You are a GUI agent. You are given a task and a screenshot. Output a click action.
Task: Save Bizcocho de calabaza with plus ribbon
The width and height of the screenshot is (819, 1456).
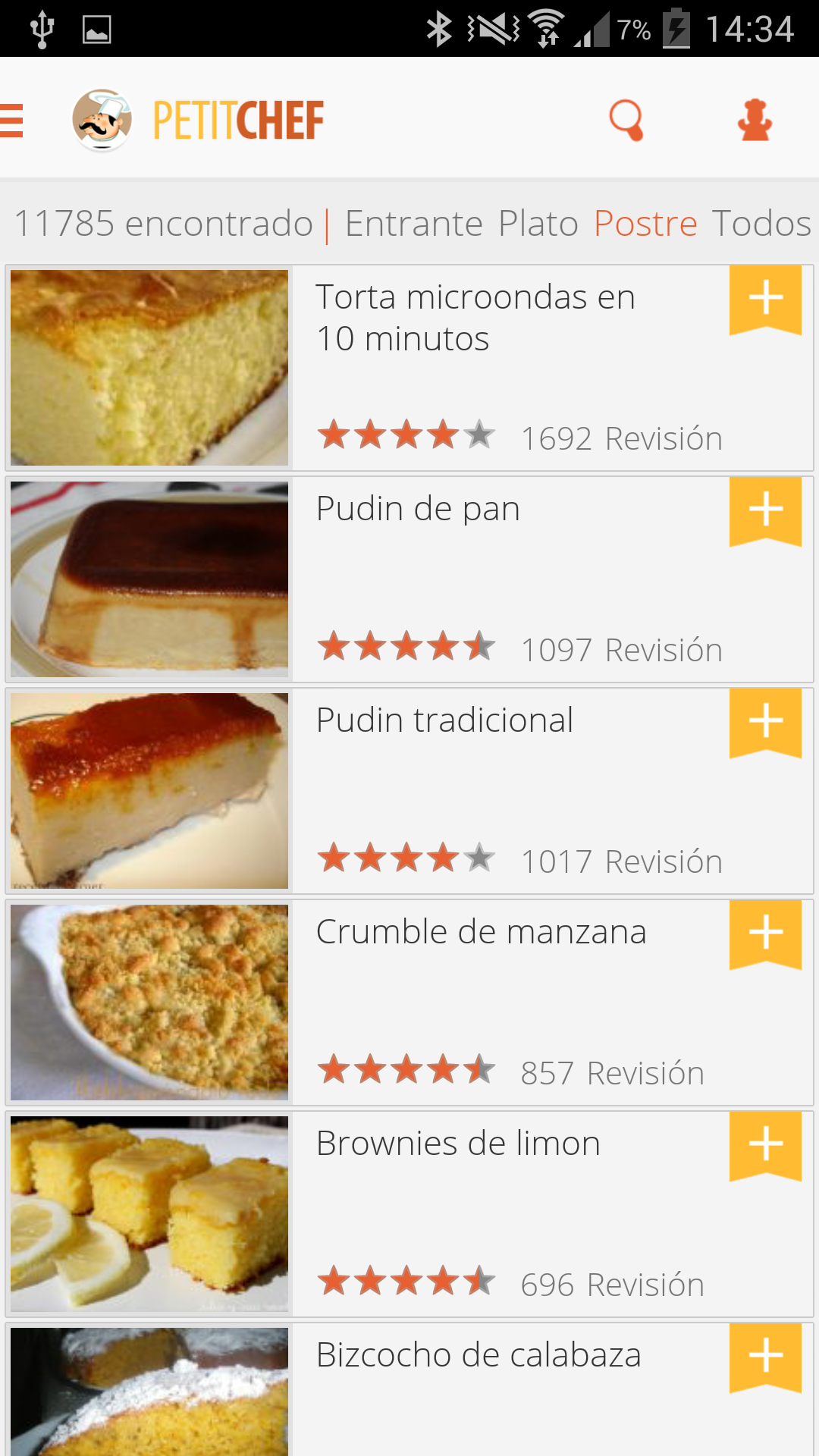765,1356
